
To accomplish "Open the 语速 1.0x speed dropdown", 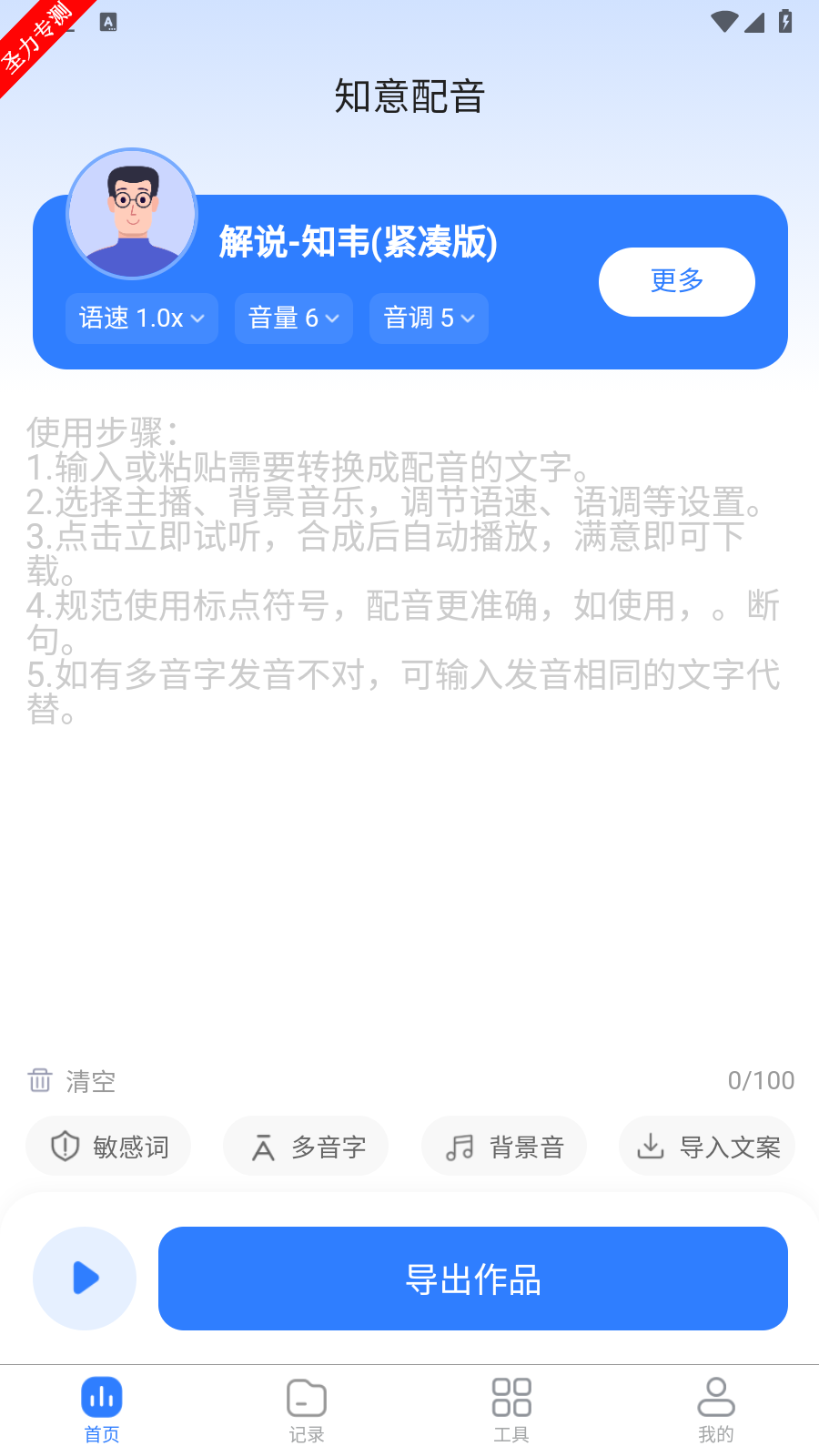I will (x=142, y=318).
